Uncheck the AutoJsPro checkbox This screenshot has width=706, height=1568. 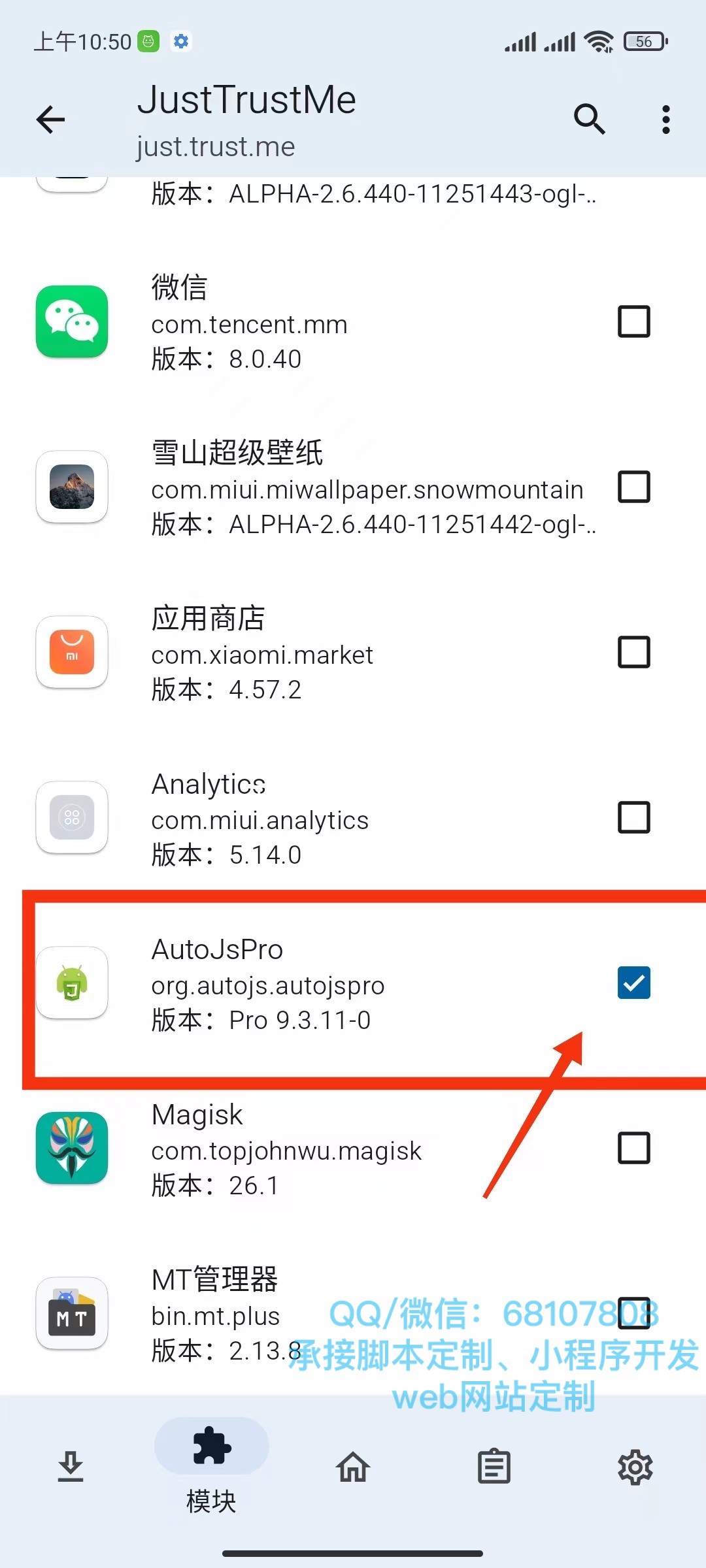tap(633, 983)
